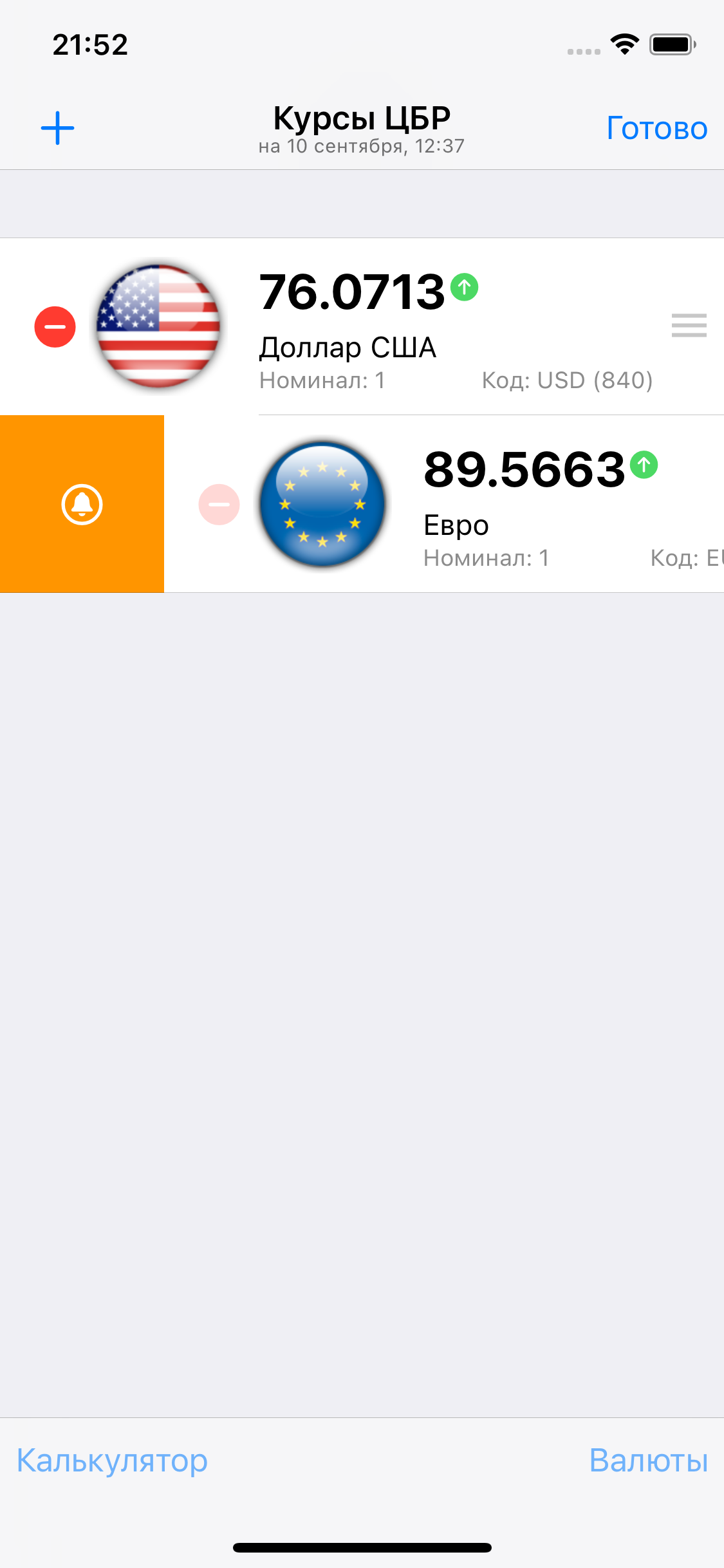Select the Доллар США rate row

450,328
